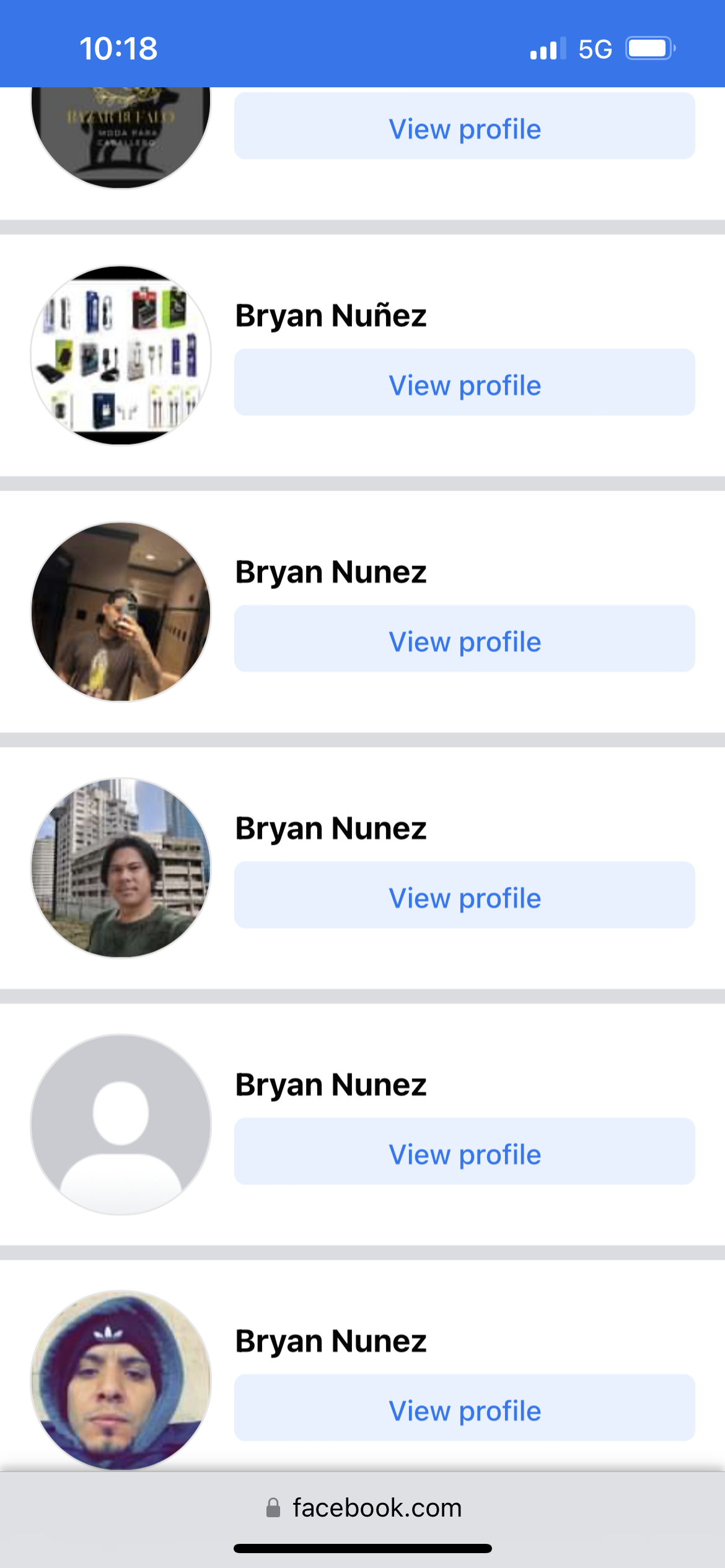
Task: Tap the facebook.com address bar
Action: point(364,1508)
